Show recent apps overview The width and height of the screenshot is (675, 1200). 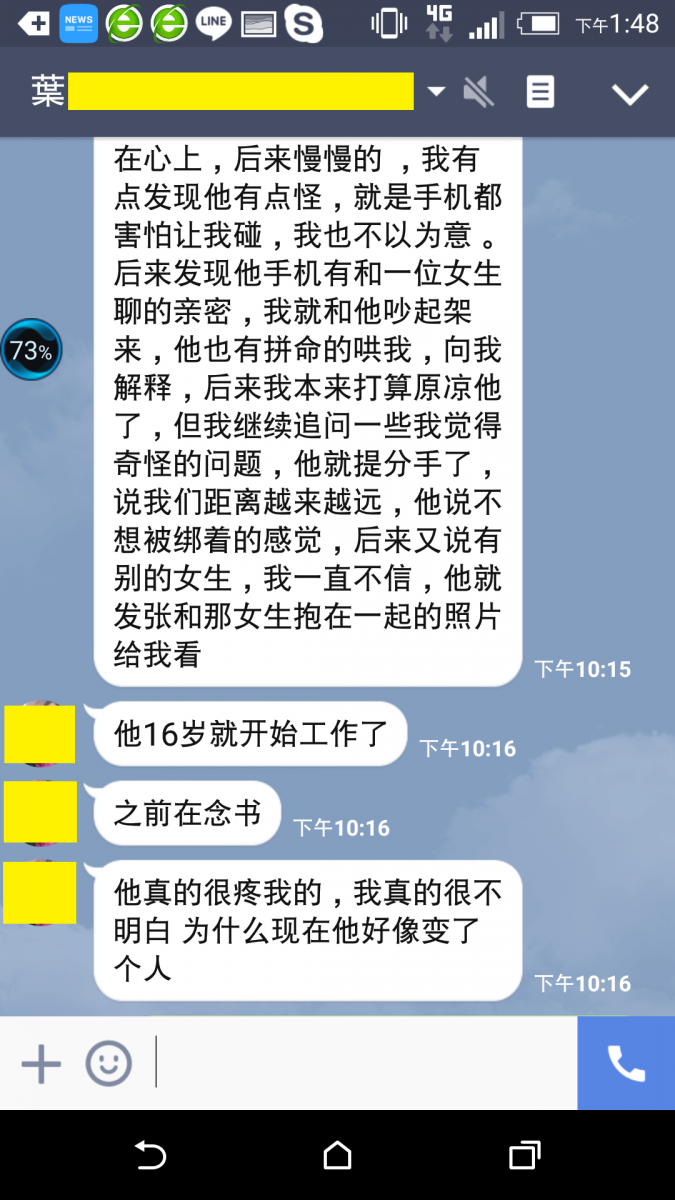pos(524,1156)
